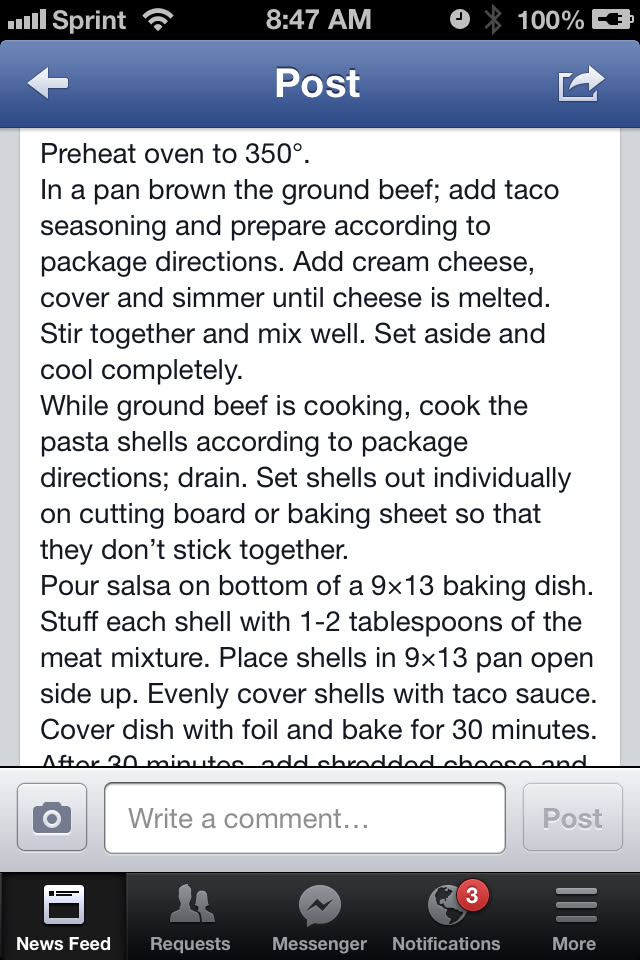Share this post

pyautogui.click(x=581, y=85)
